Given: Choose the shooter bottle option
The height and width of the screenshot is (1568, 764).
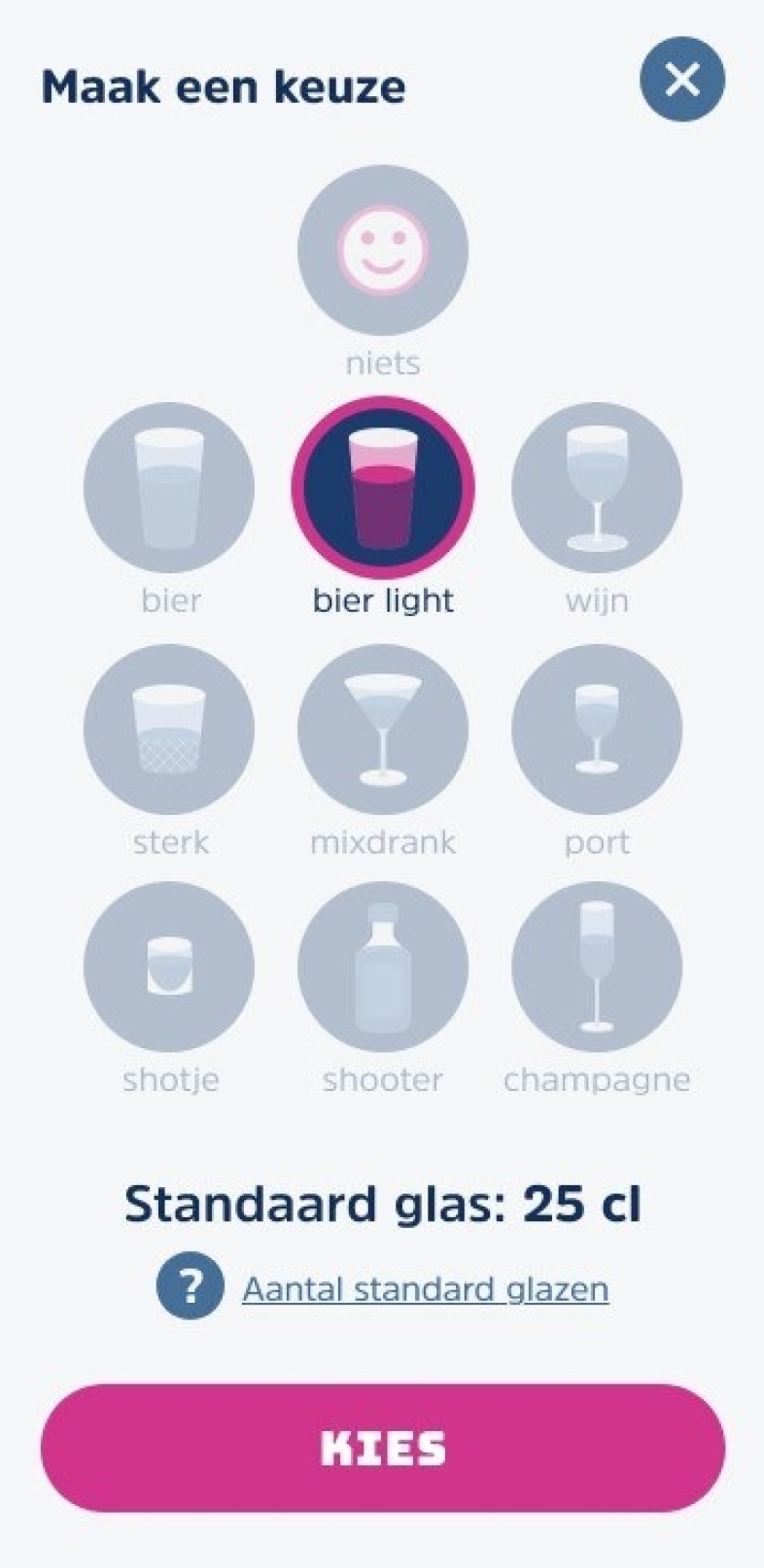Looking at the screenshot, I should tap(383, 967).
